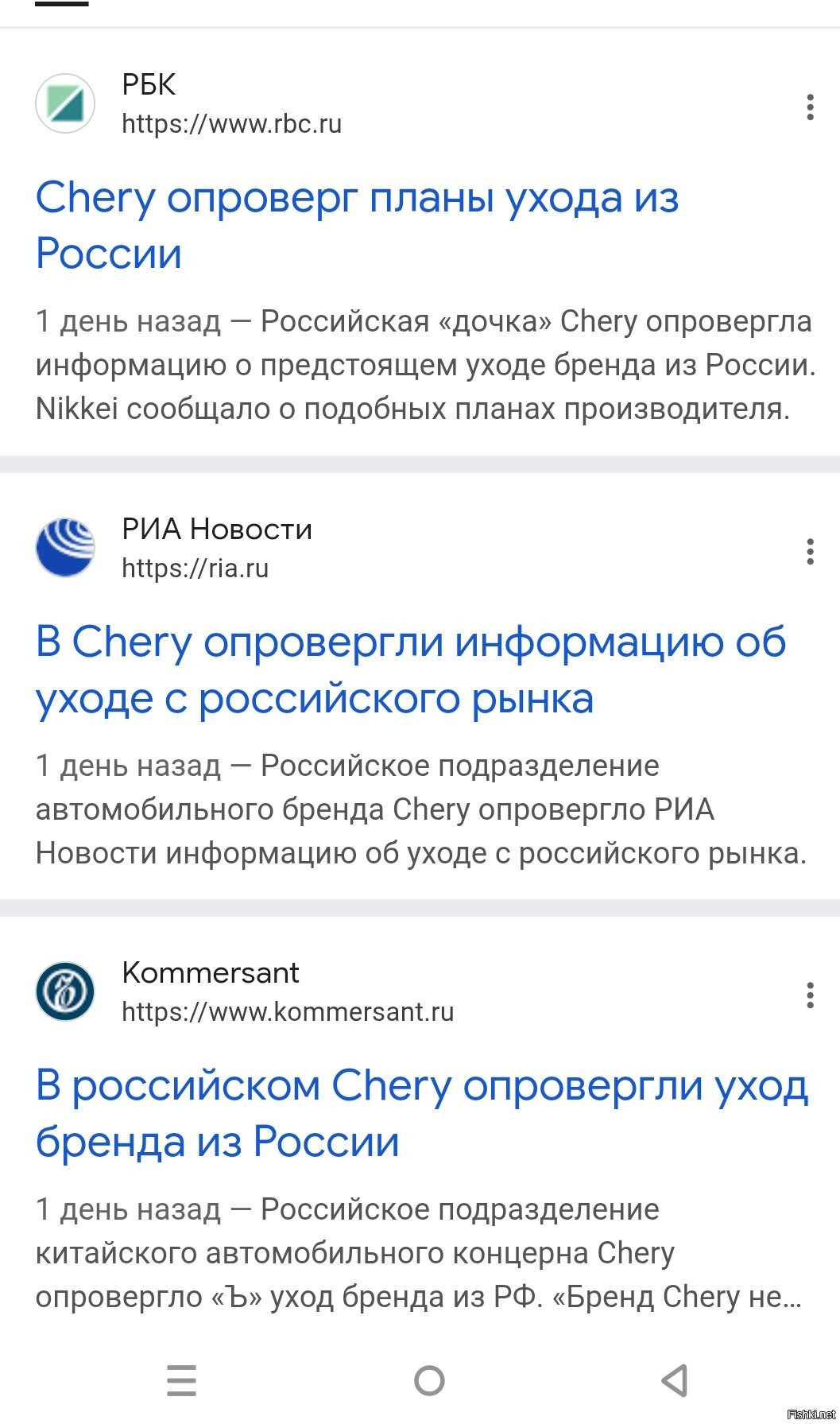Open the three-dot menu for the РБК result
Screen dimensions: 840x1424
click(x=810, y=107)
